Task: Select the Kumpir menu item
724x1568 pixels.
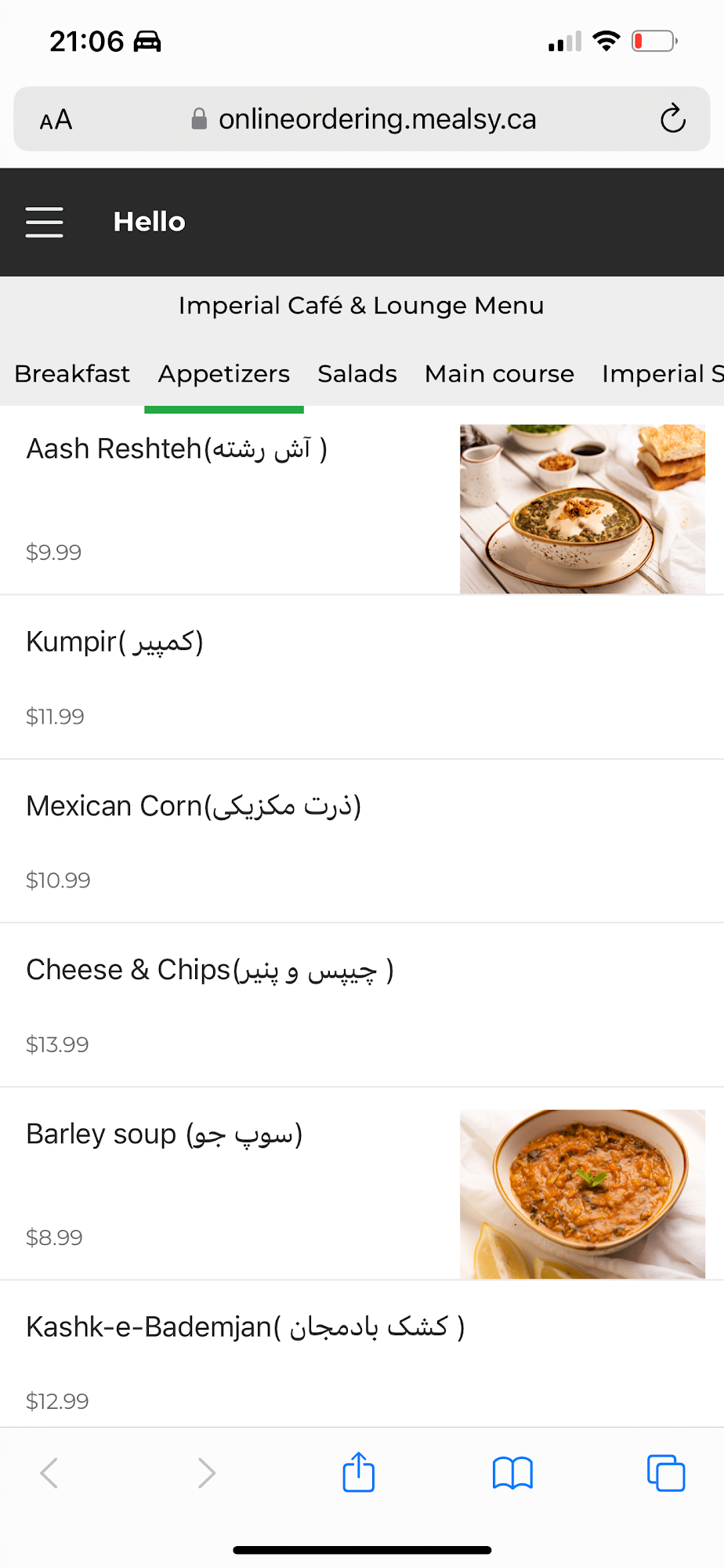Action: tap(115, 642)
